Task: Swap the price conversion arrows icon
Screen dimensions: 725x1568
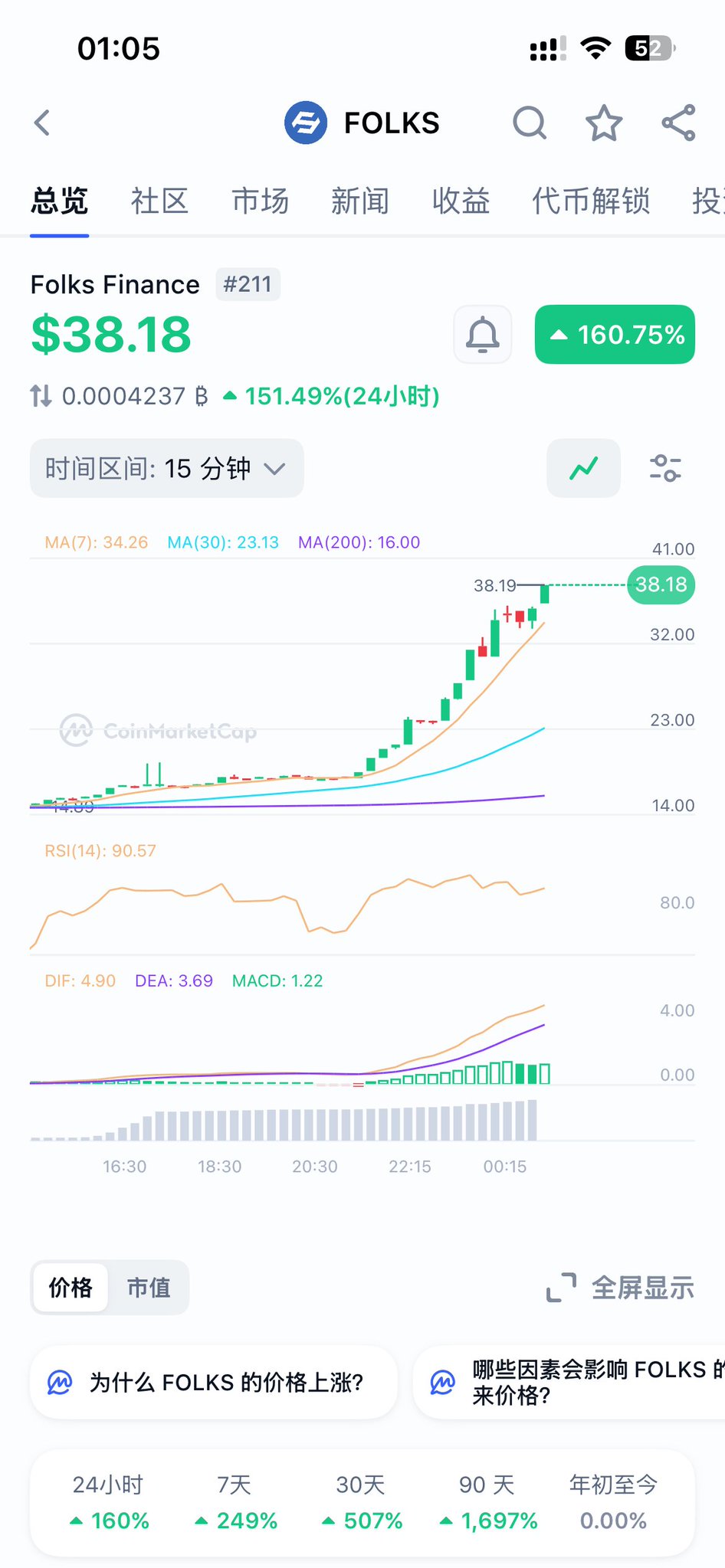Action: [41, 396]
